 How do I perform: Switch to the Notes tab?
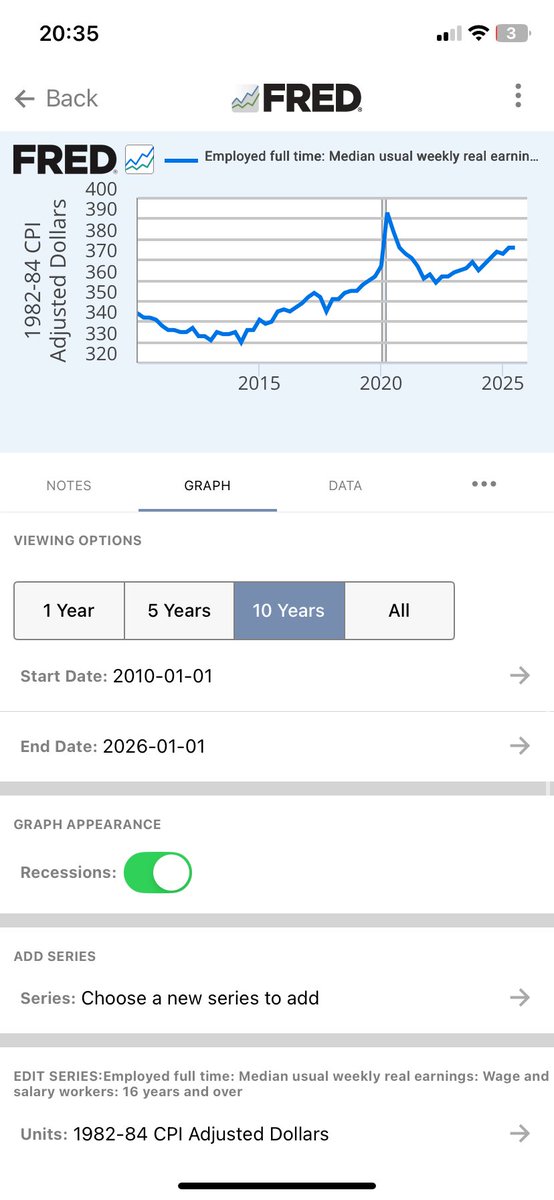pos(69,486)
